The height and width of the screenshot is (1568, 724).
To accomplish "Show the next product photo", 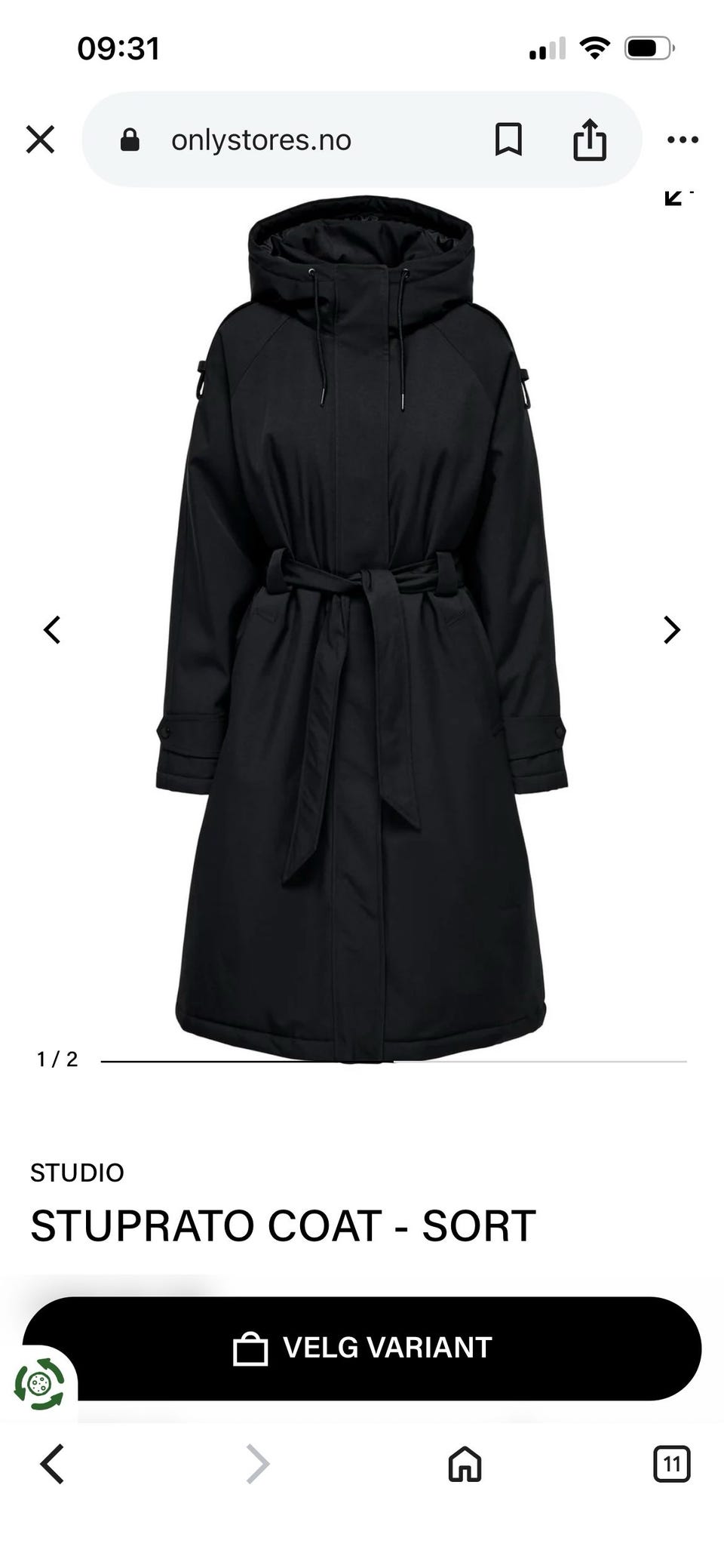I will click(x=671, y=629).
